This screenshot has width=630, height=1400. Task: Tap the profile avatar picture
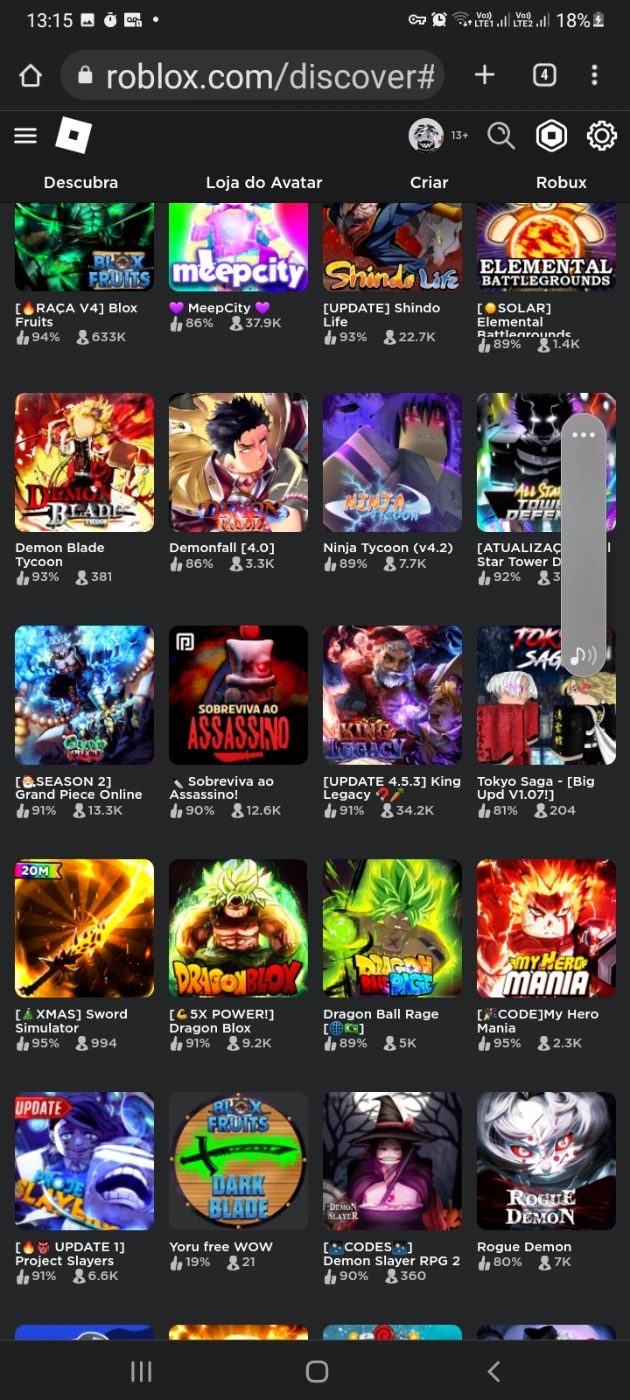click(x=426, y=136)
